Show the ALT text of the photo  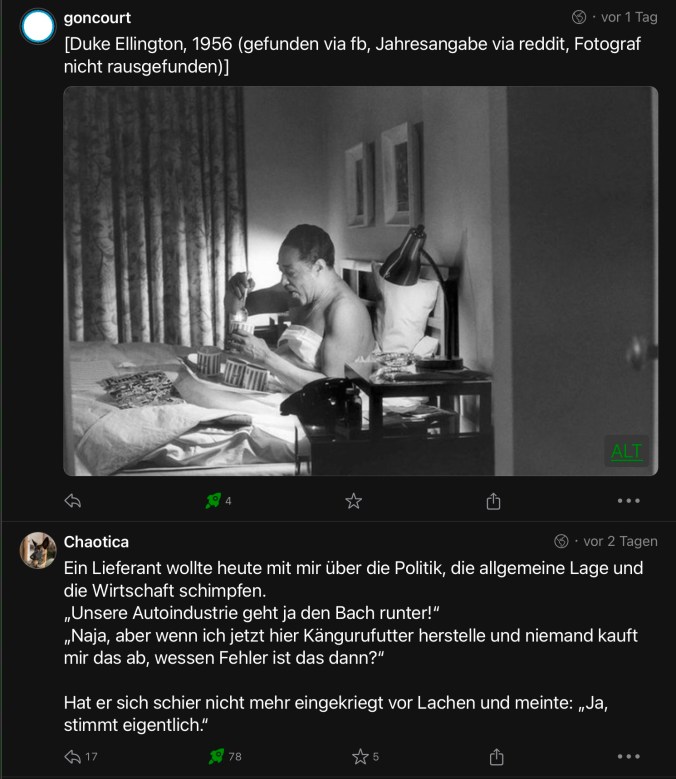click(x=626, y=452)
